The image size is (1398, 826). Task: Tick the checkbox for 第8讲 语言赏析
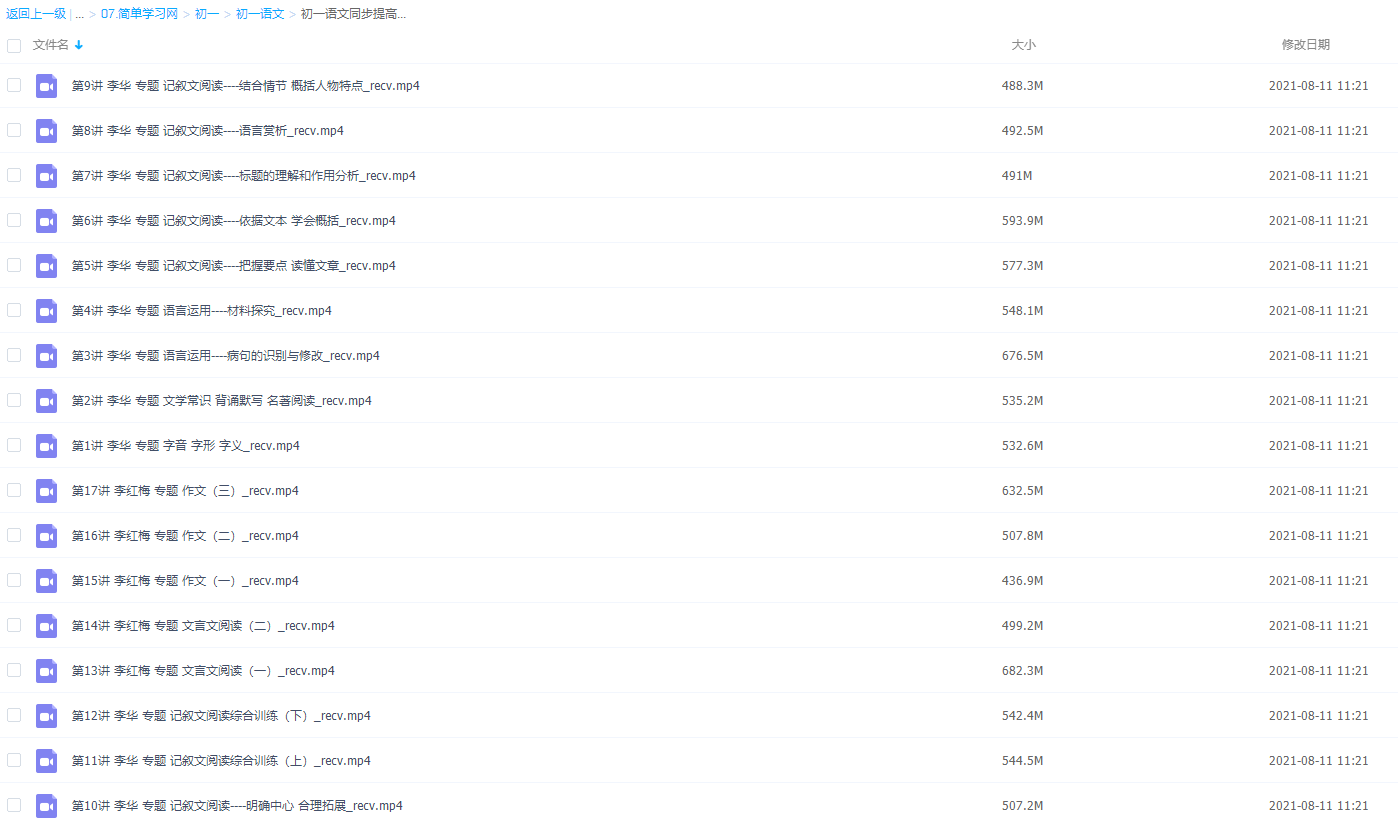coord(14,130)
